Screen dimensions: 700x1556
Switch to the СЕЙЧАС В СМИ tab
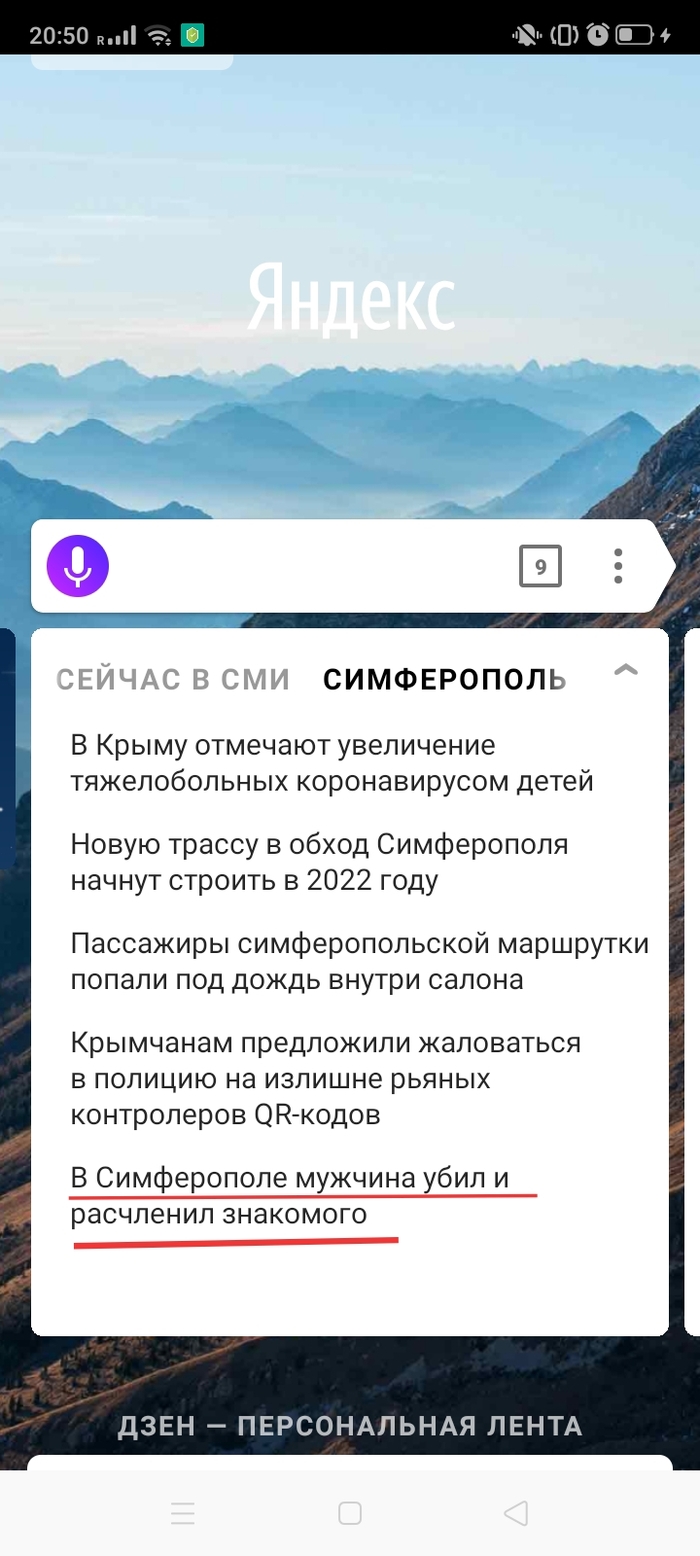[x=173, y=680]
